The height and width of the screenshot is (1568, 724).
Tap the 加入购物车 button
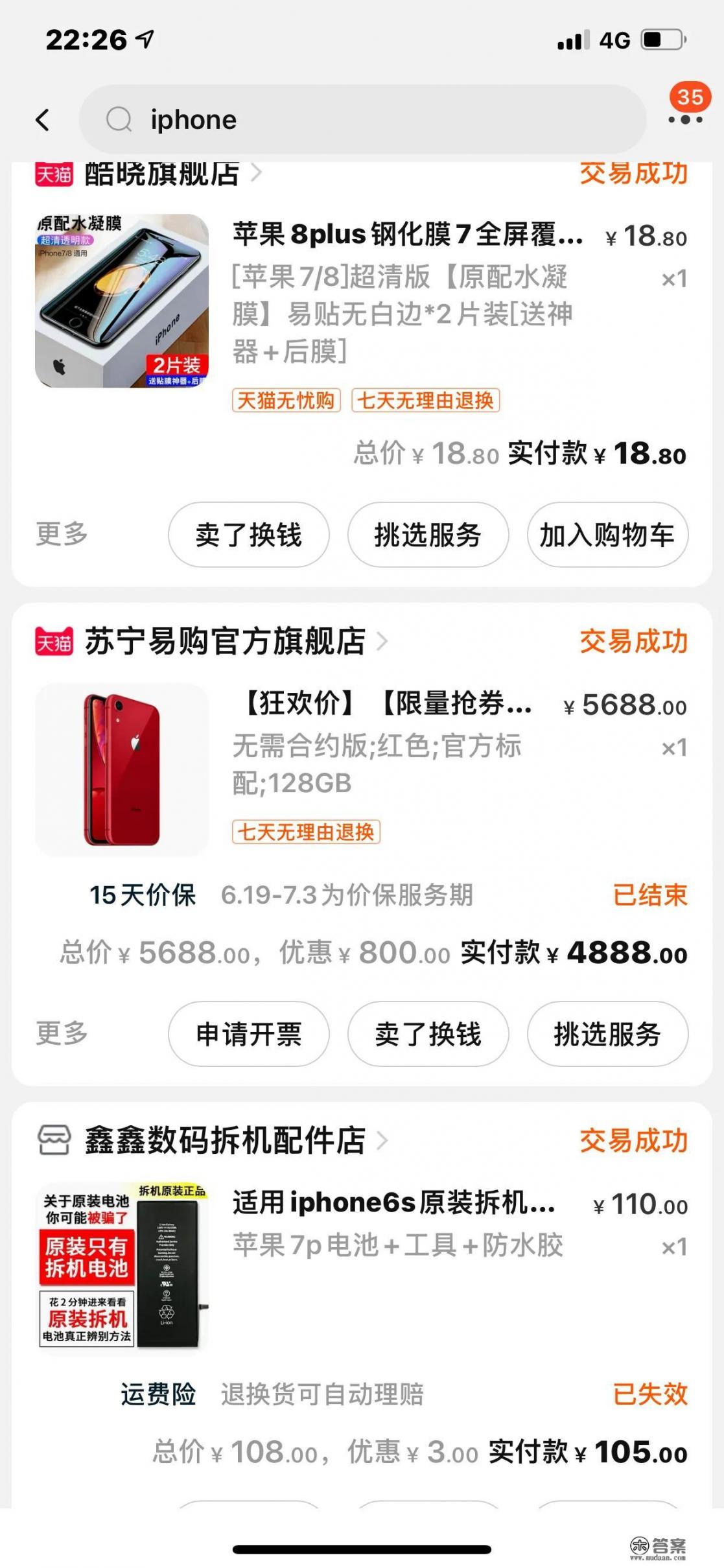click(x=607, y=534)
